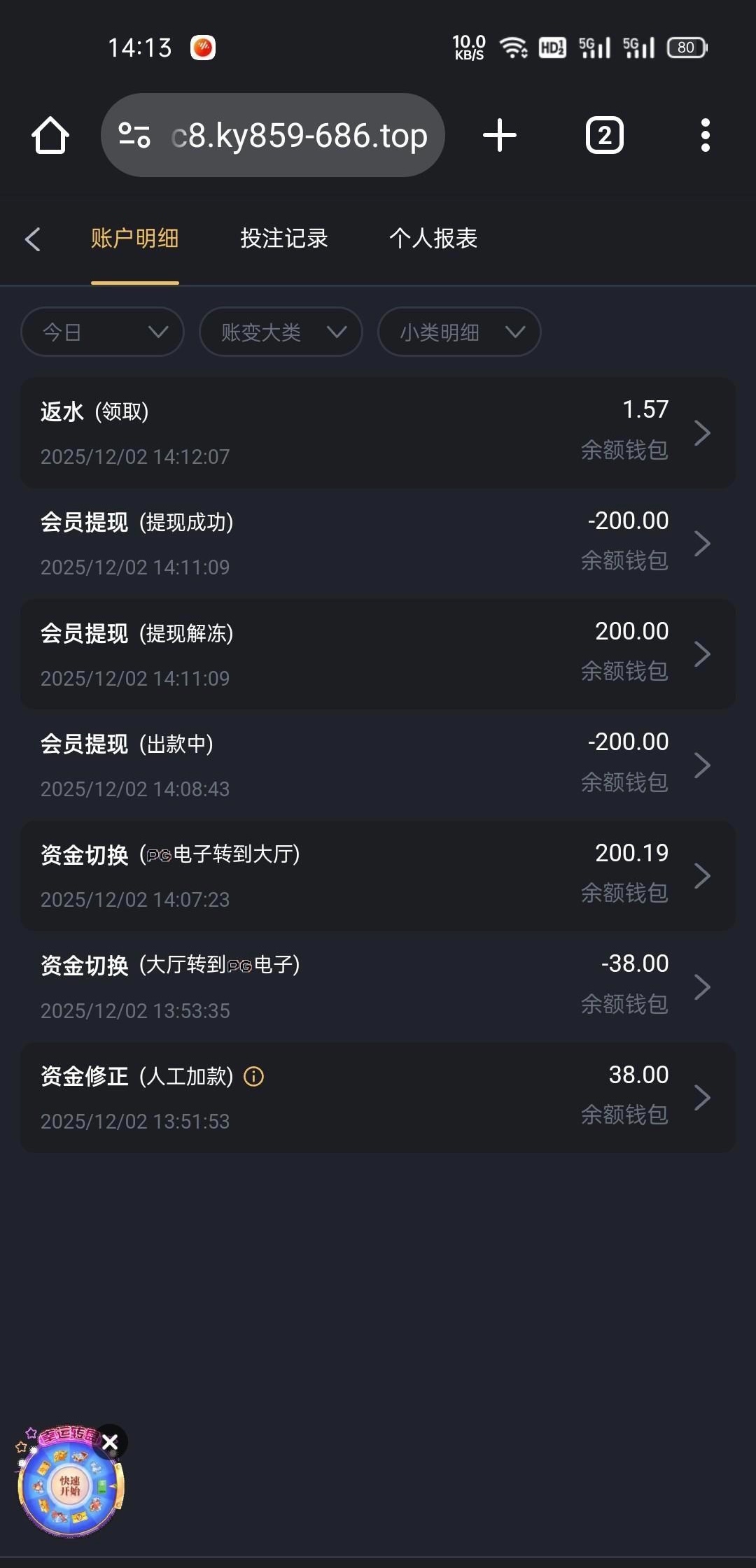The width and height of the screenshot is (756, 1568).
Task: Switch to the 个人报表 tab
Action: point(433,239)
